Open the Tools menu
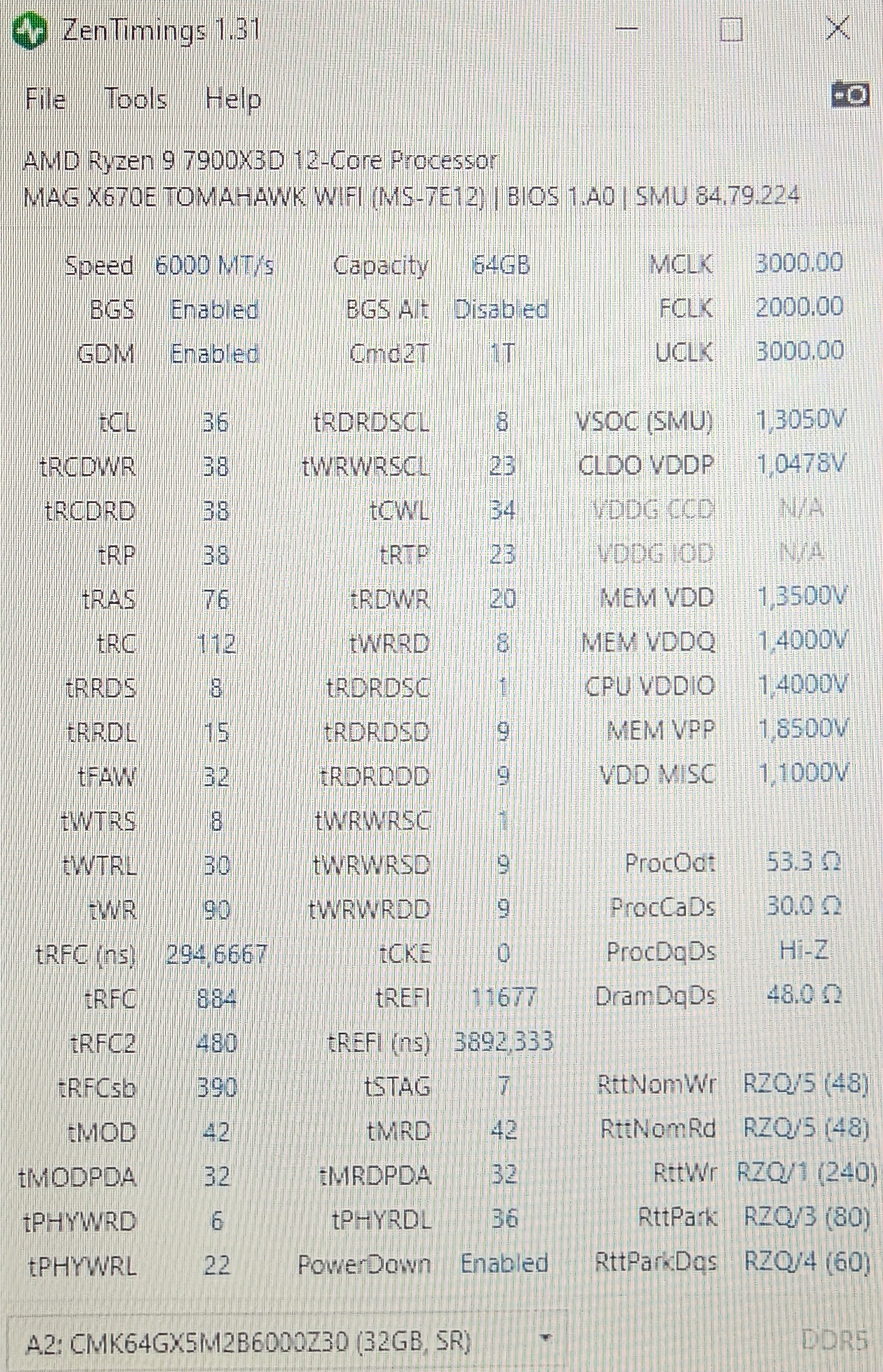The width and height of the screenshot is (883, 1372). point(135,99)
